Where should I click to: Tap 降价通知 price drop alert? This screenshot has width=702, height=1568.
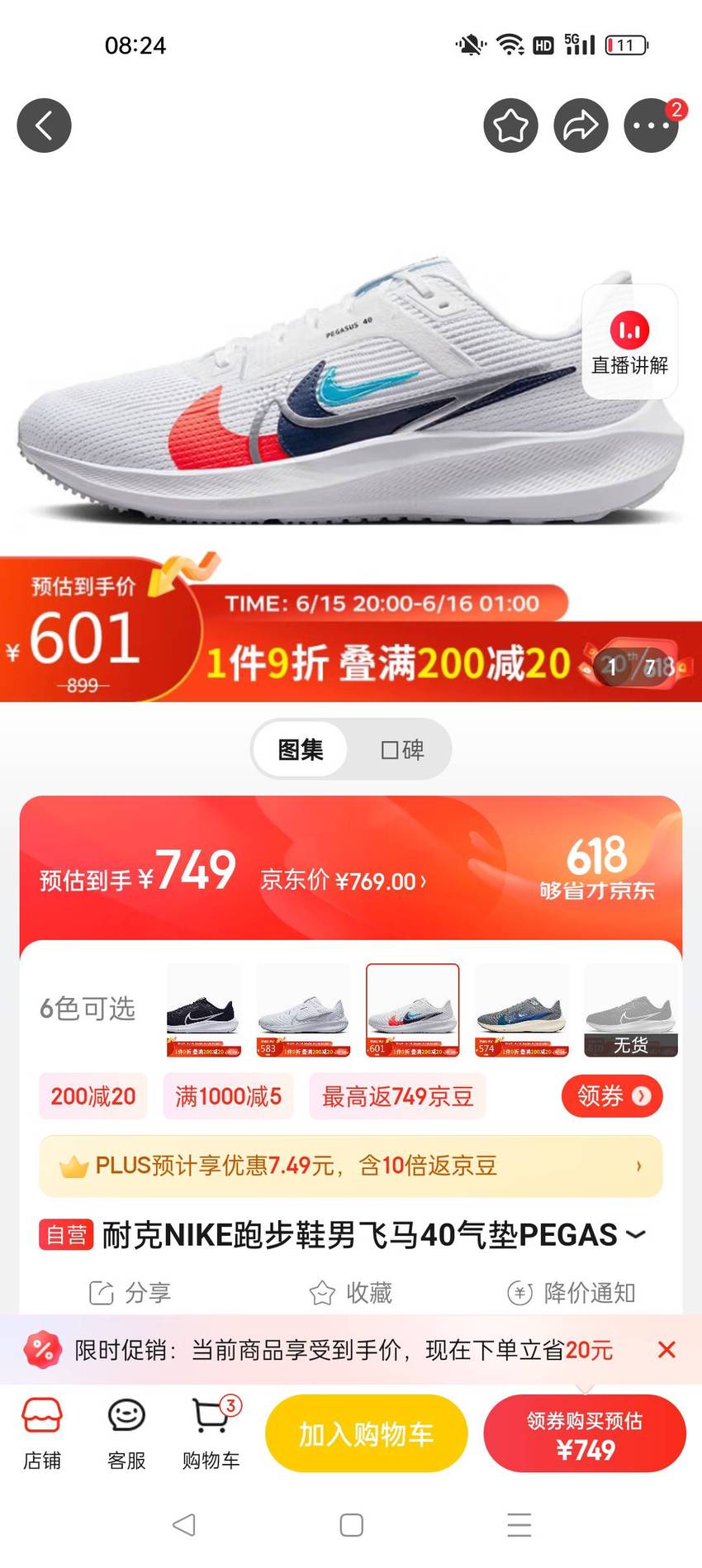[x=572, y=1292]
